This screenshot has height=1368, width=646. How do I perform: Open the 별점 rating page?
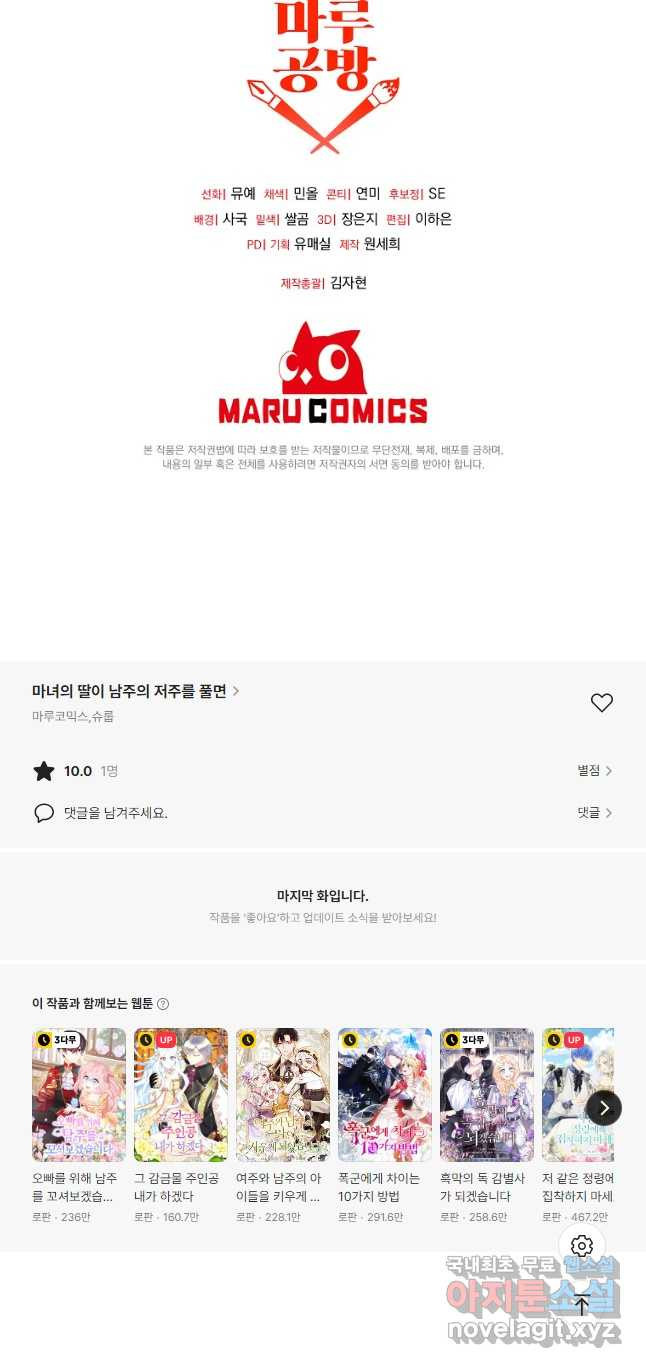tap(594, 771)
